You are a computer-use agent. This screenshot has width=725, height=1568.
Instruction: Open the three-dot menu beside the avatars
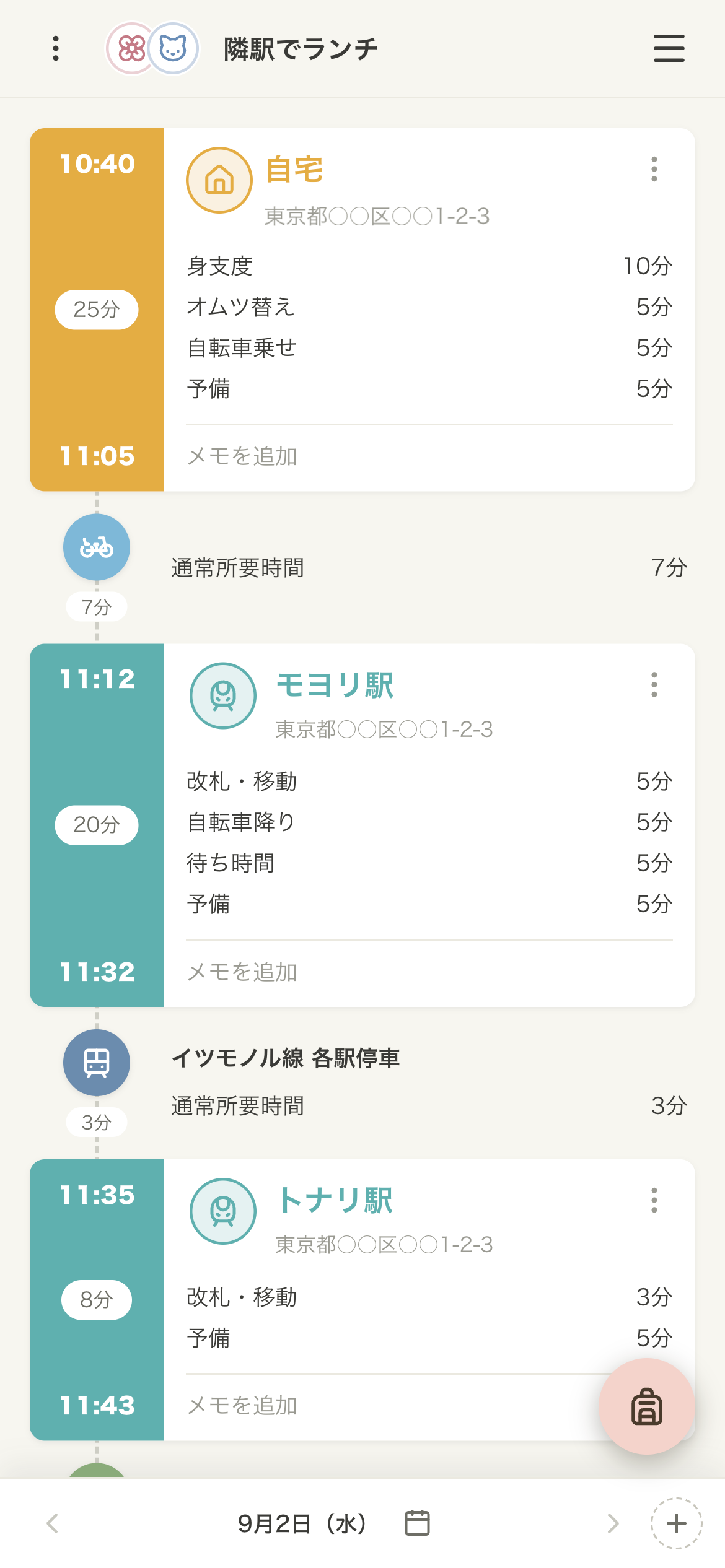(x=56, y=48)
